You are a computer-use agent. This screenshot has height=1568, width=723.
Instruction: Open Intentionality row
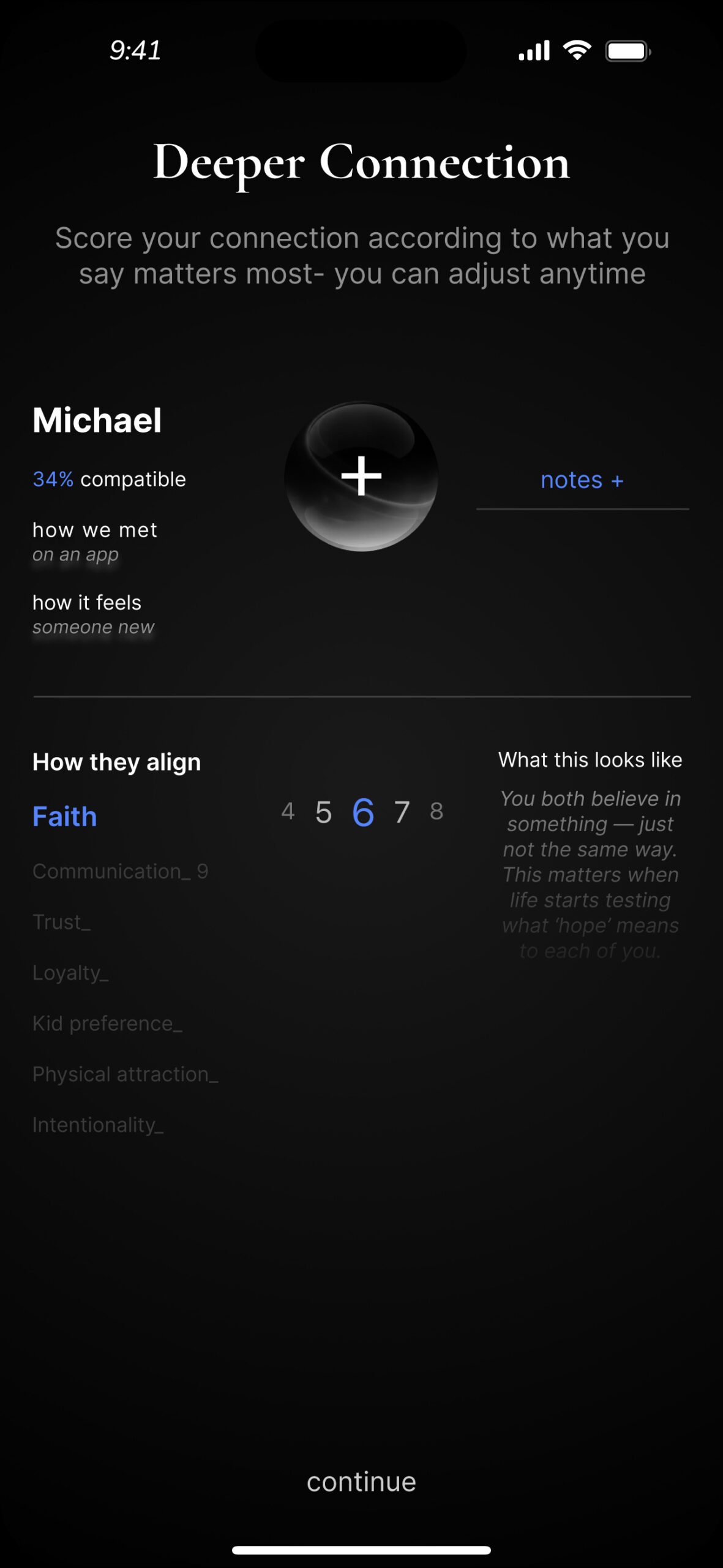[x=98, y=1125]
